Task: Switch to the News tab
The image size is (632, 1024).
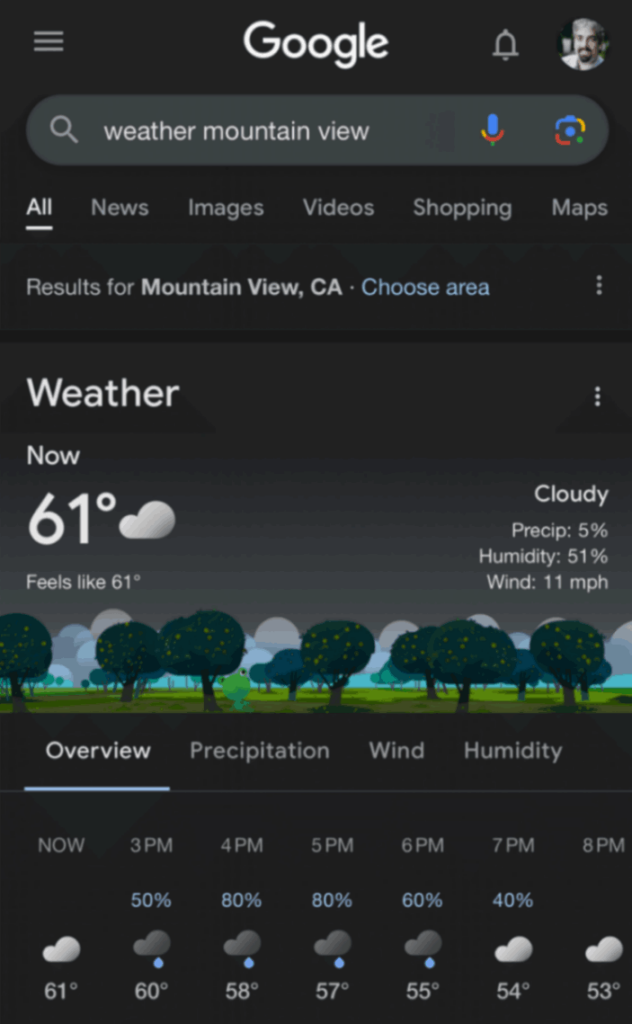Action: 119,208
